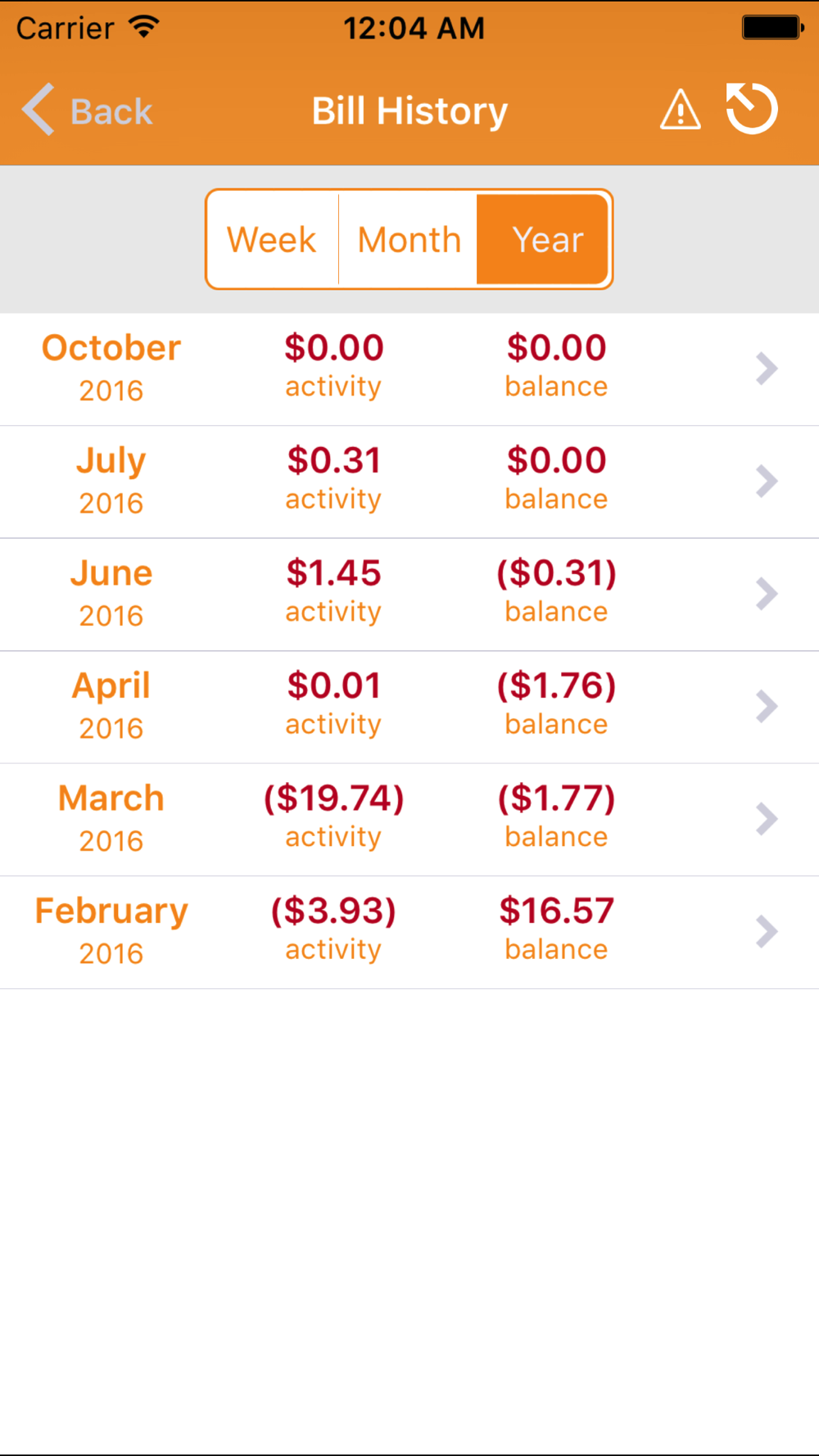Open the October 2016 bill

tap(409, 369)
